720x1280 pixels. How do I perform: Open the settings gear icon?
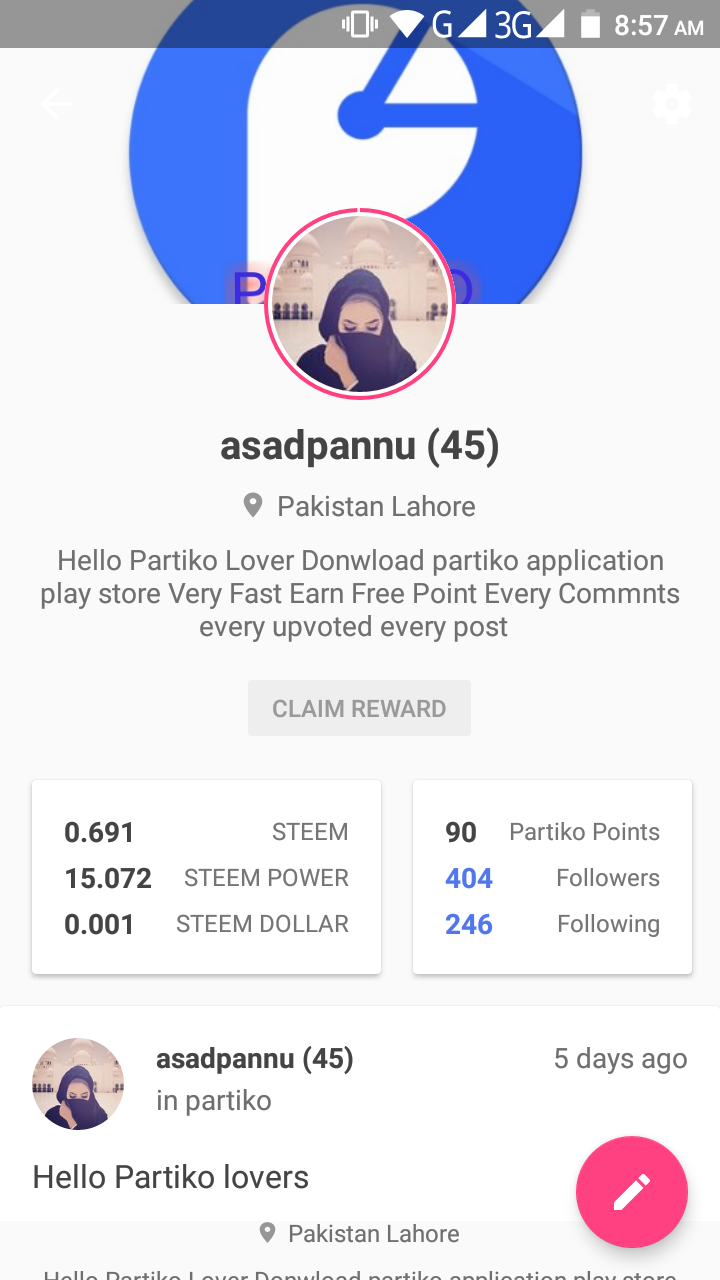pyautogui.click(x=671, y=103)
